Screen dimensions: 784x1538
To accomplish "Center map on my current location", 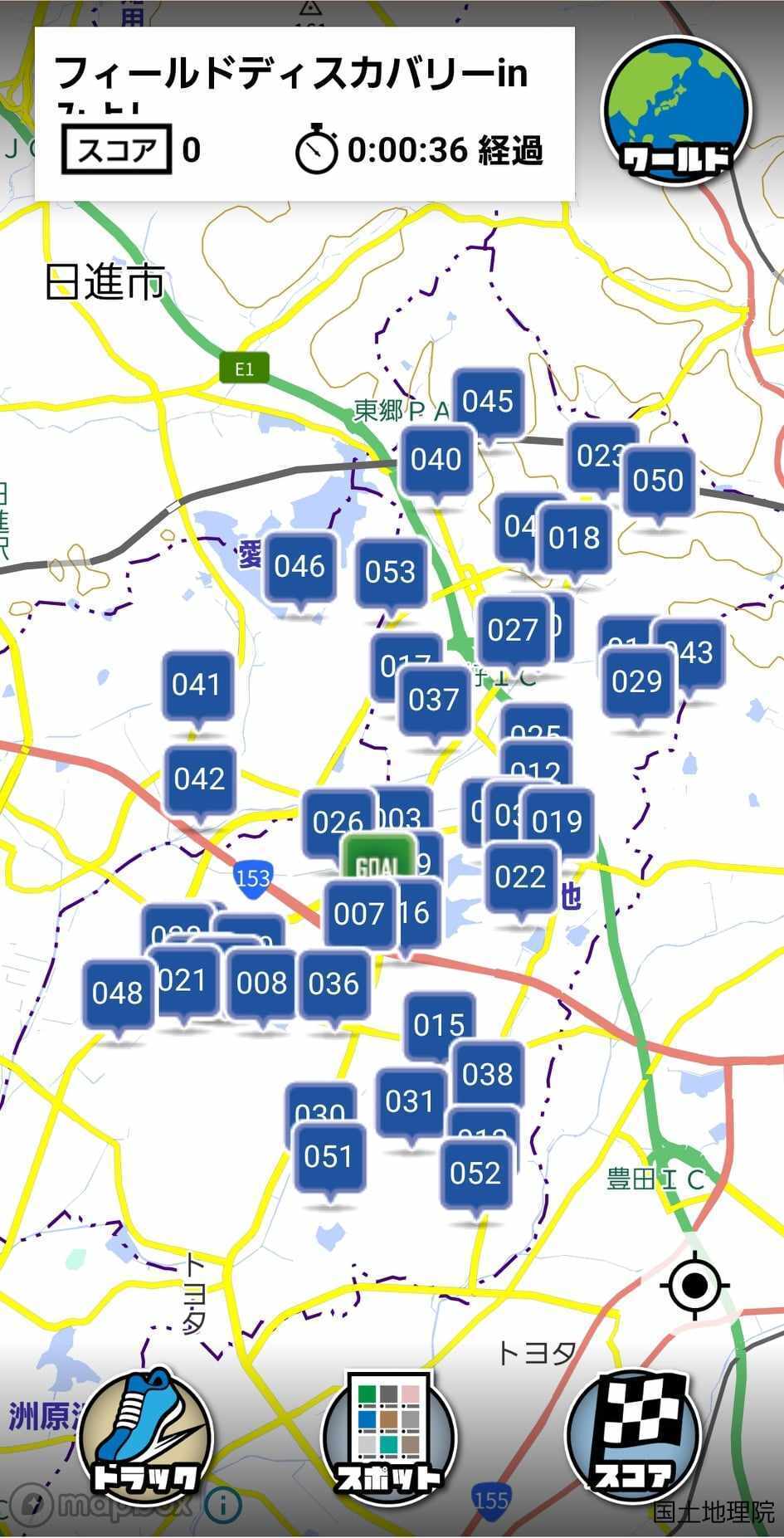I will (694, 1286).
